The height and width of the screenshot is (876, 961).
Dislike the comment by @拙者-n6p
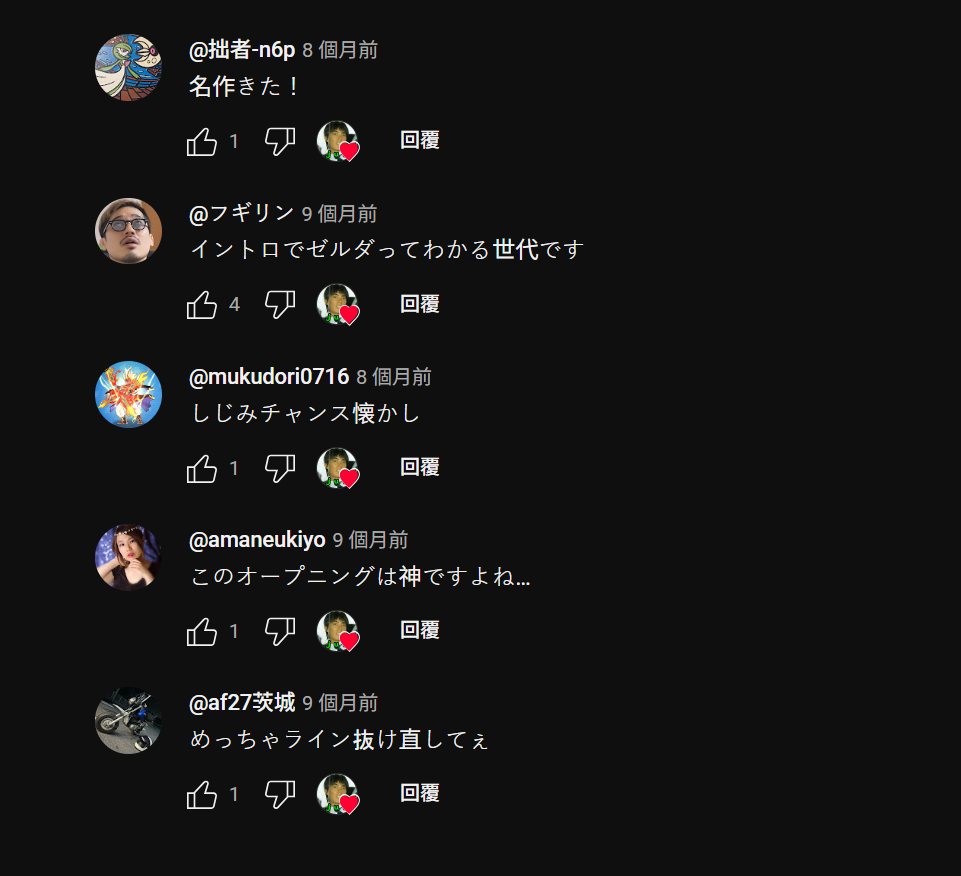click(x=280, y=141)
